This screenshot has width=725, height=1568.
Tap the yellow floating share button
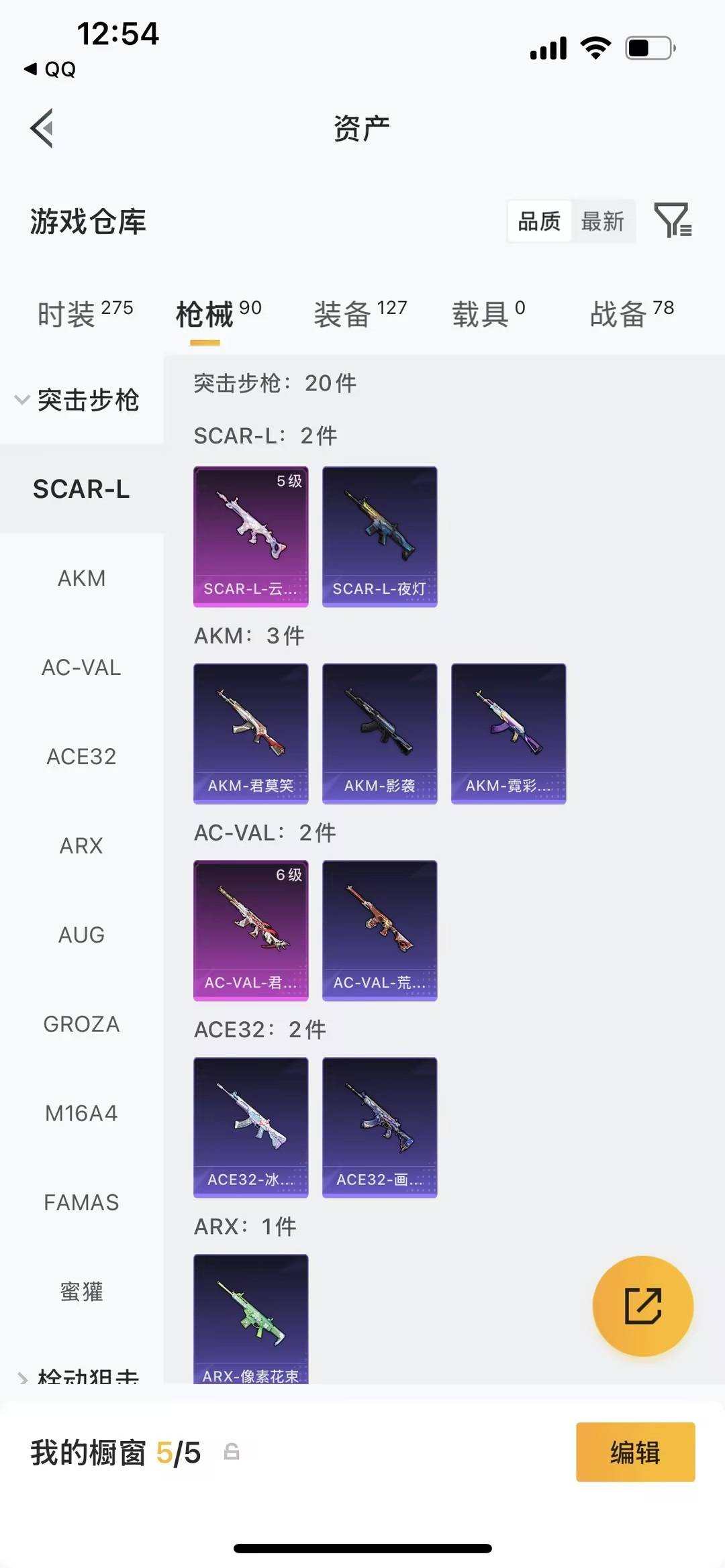coord(643,1306)
